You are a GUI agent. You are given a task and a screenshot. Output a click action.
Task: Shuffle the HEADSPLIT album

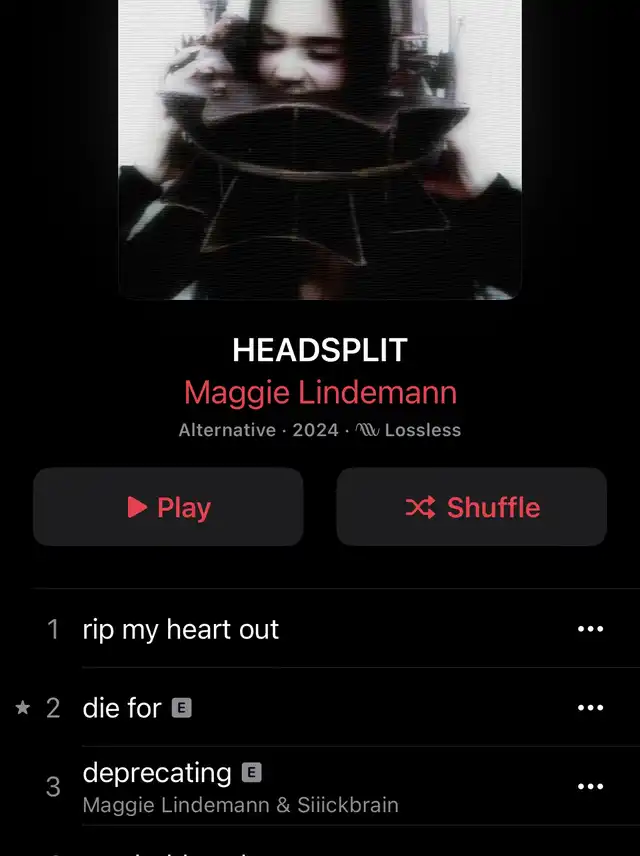point(471,507)
